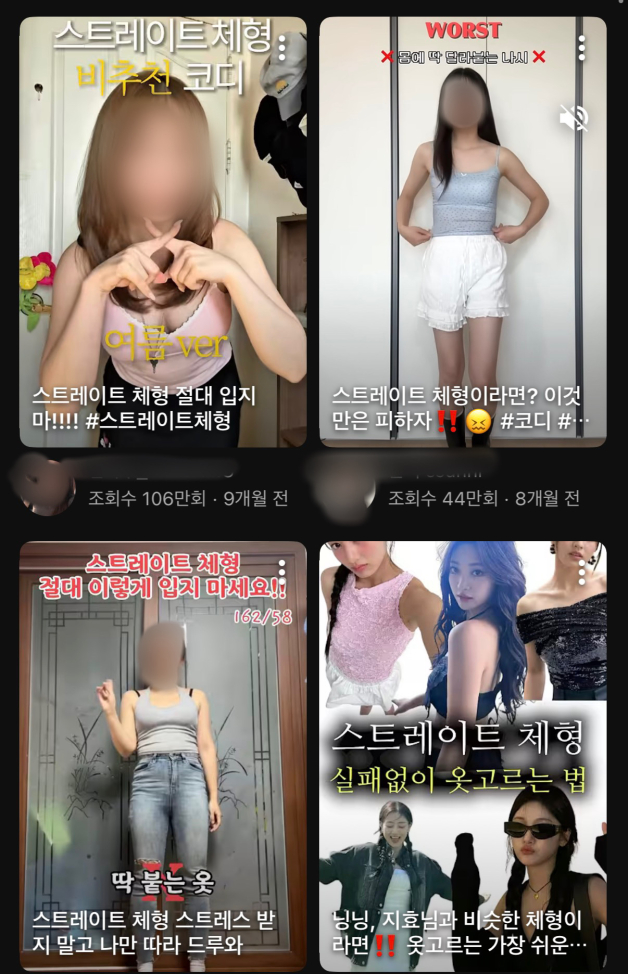Unmute the 'WORST' video preview
The width and height of the screenshot is (628, 974).
click(x=574, y=120)
